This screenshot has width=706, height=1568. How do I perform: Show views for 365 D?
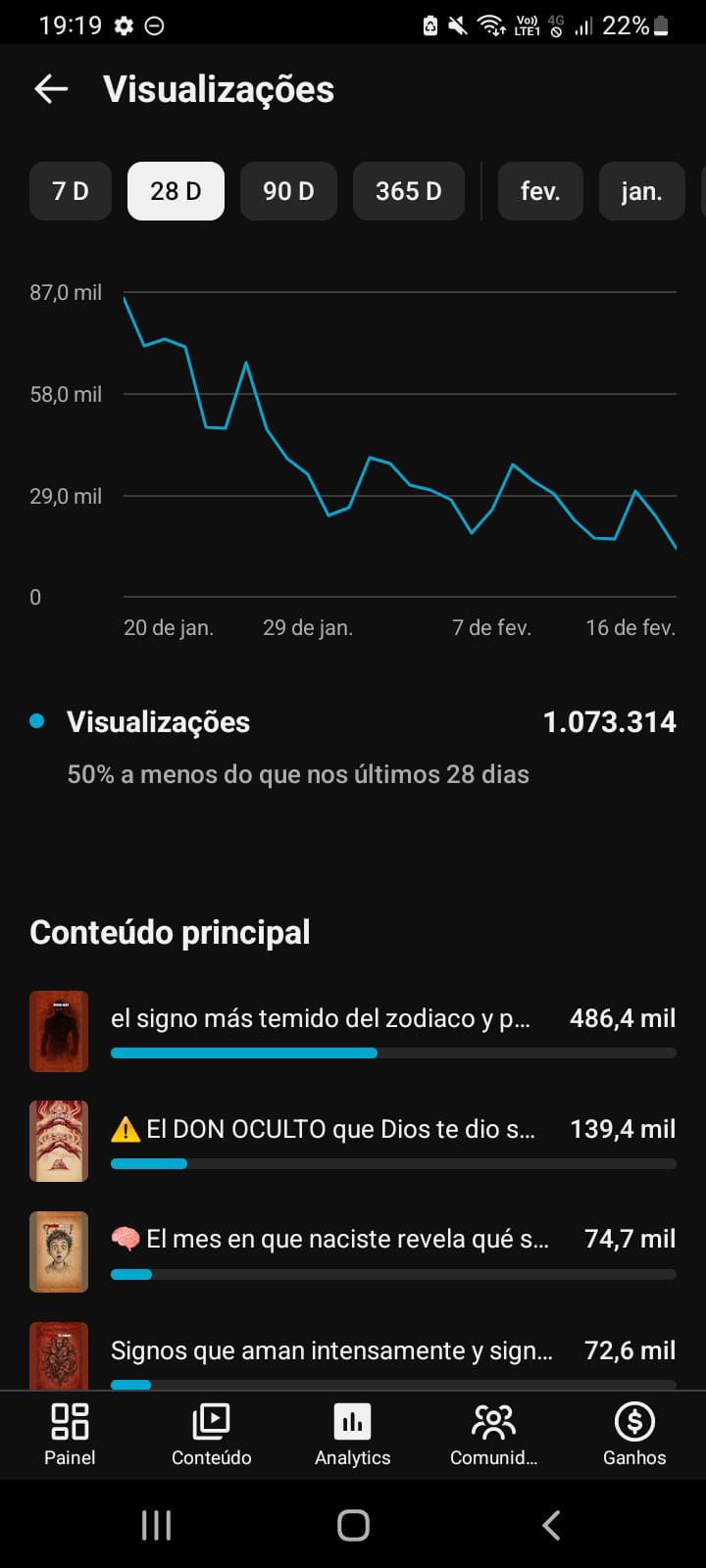408,191
